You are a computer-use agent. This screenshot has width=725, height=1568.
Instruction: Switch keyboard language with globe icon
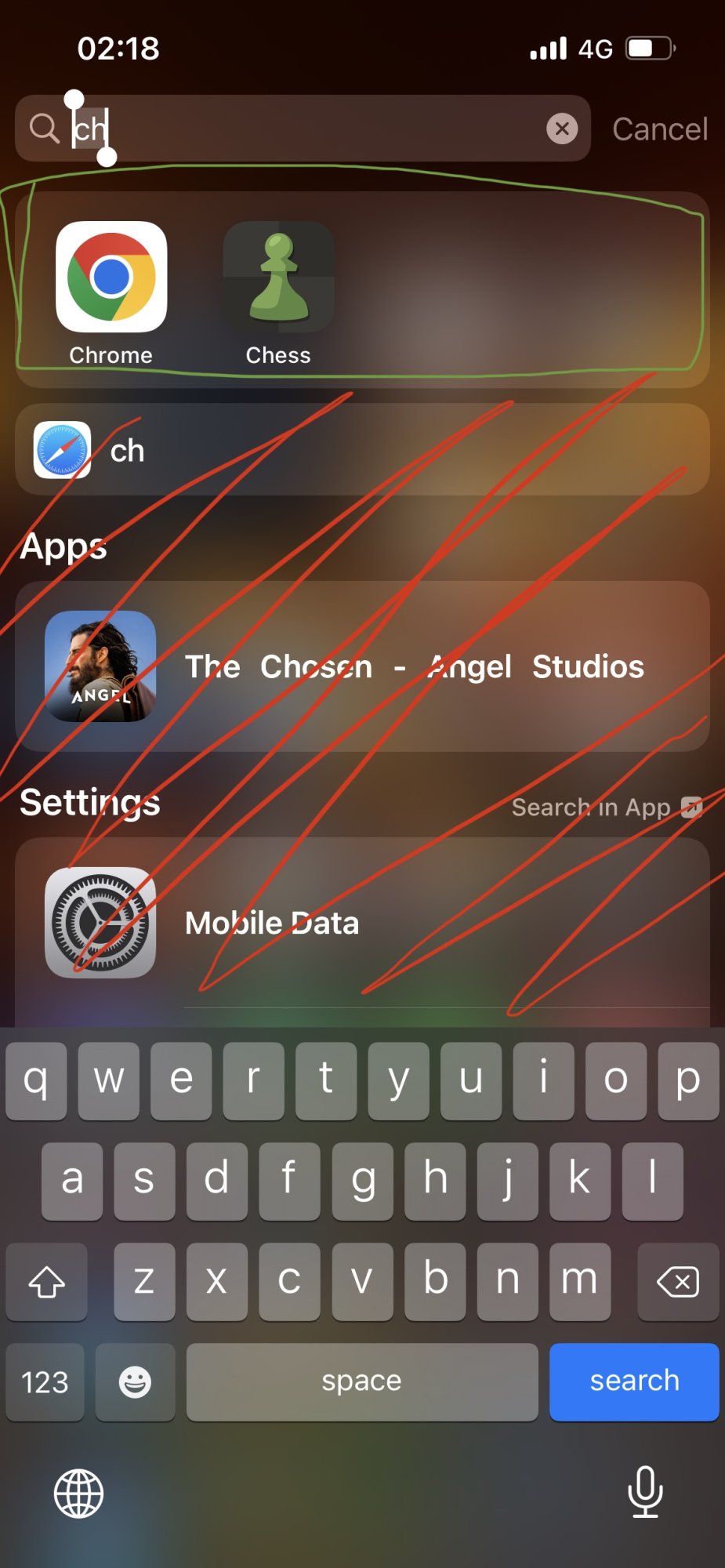pyautogui.click(x=78, y=1494)
